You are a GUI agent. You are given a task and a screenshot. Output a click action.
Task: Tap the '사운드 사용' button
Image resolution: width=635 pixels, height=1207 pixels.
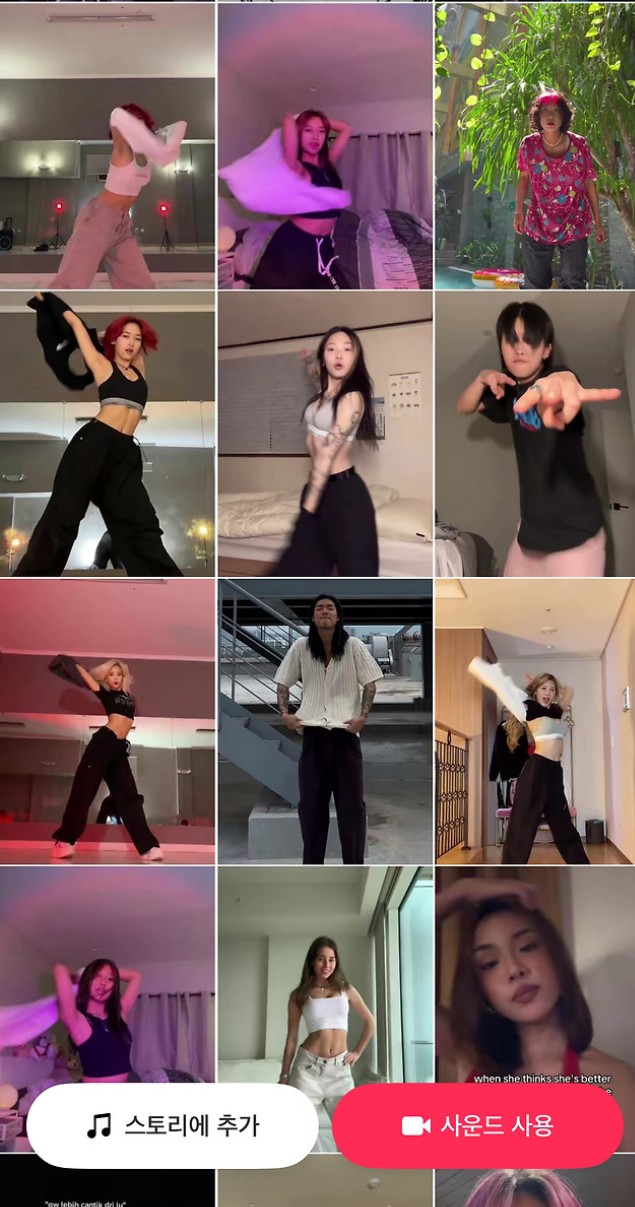coord(477,1125)
